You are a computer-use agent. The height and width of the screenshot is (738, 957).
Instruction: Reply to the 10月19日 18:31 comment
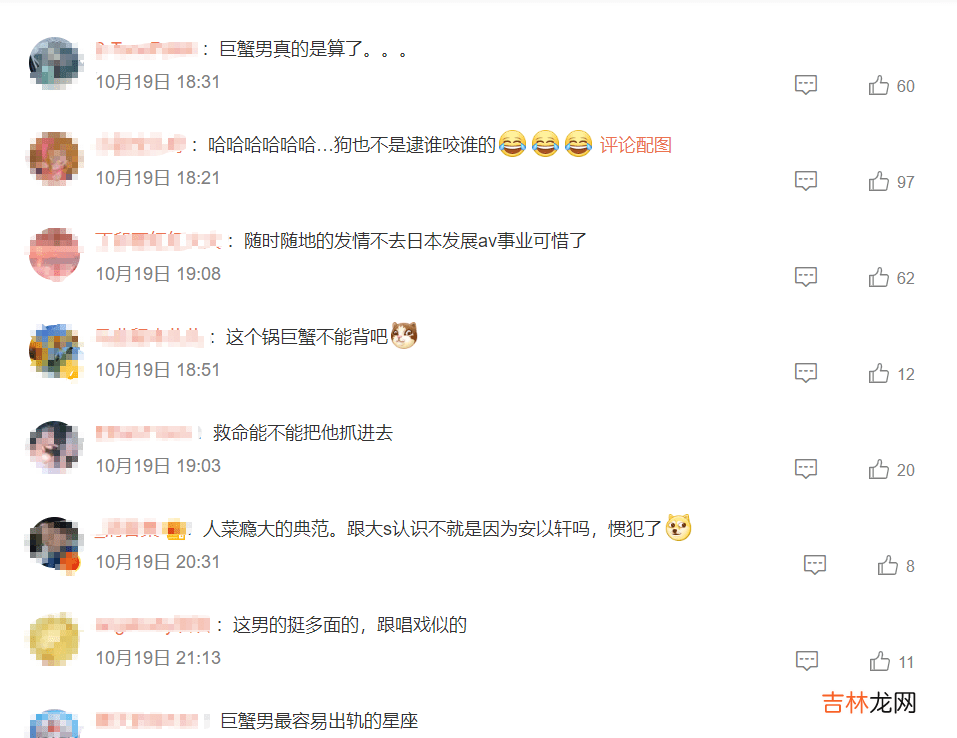click(x=806, y=86)
